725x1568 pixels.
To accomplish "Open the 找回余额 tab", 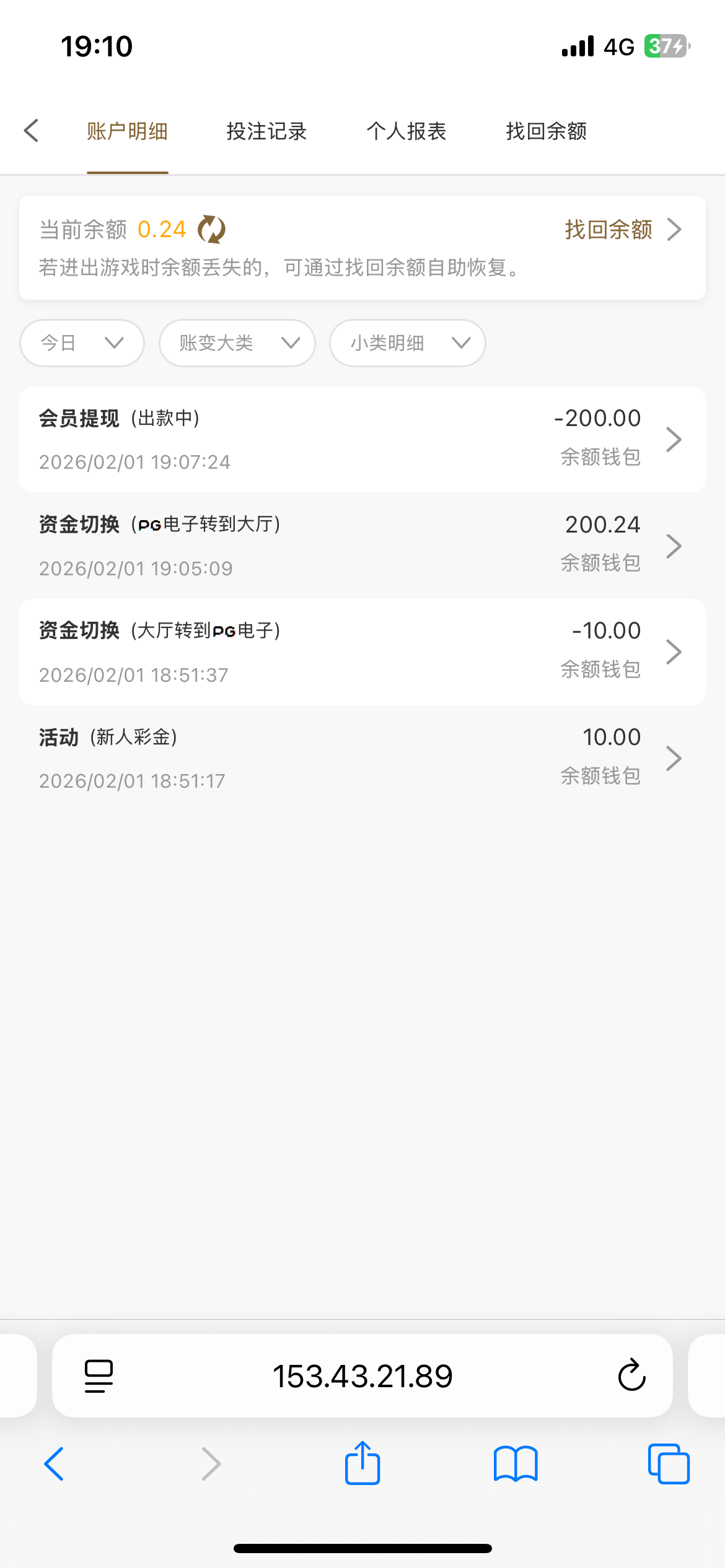I will (546, 131).
